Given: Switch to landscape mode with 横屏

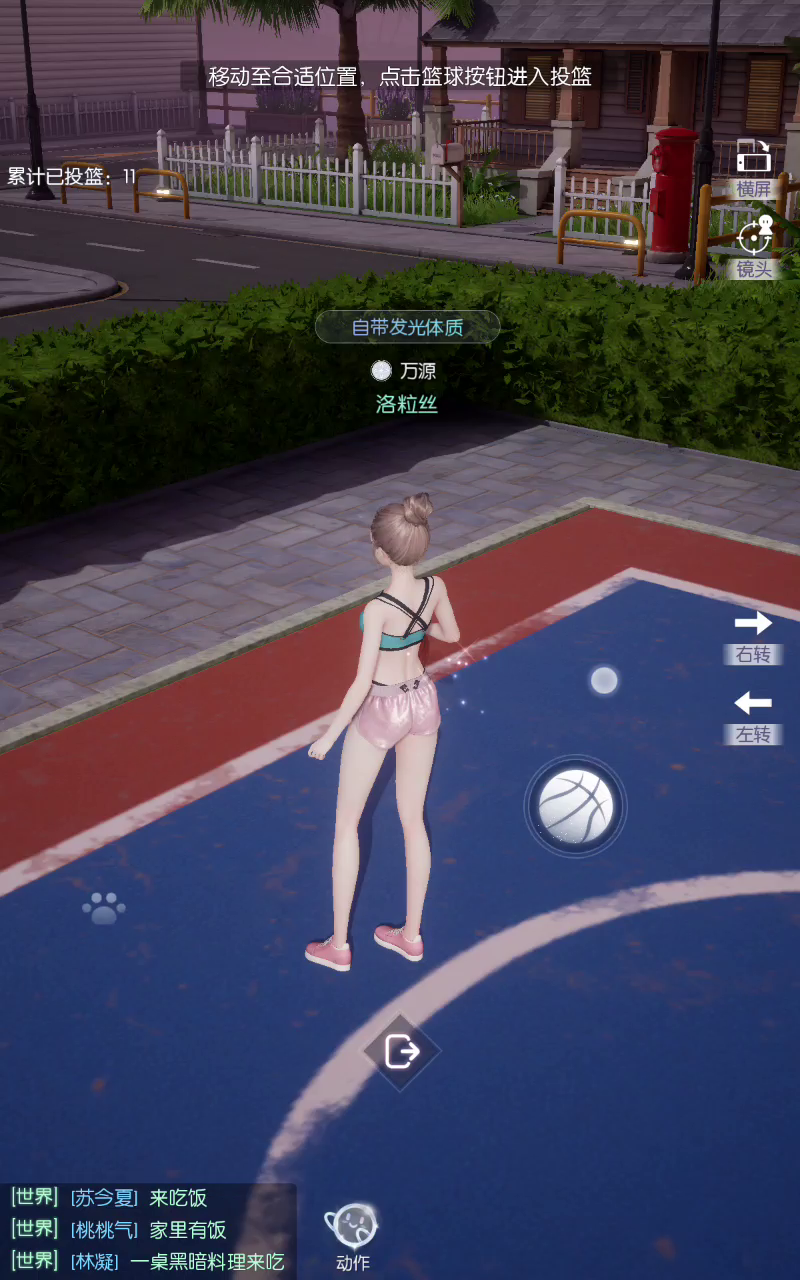Looking at the screenshot, I should point(754,168).
